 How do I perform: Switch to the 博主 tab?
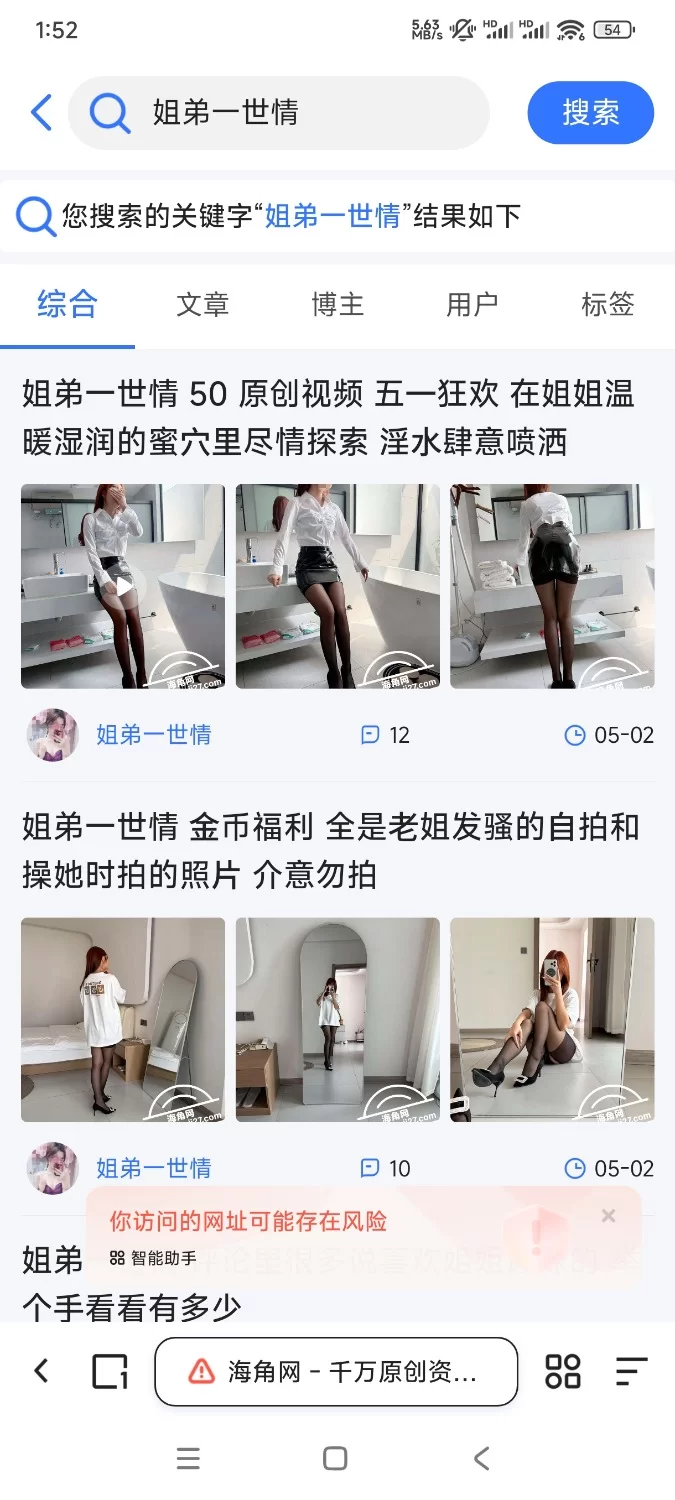337,304
